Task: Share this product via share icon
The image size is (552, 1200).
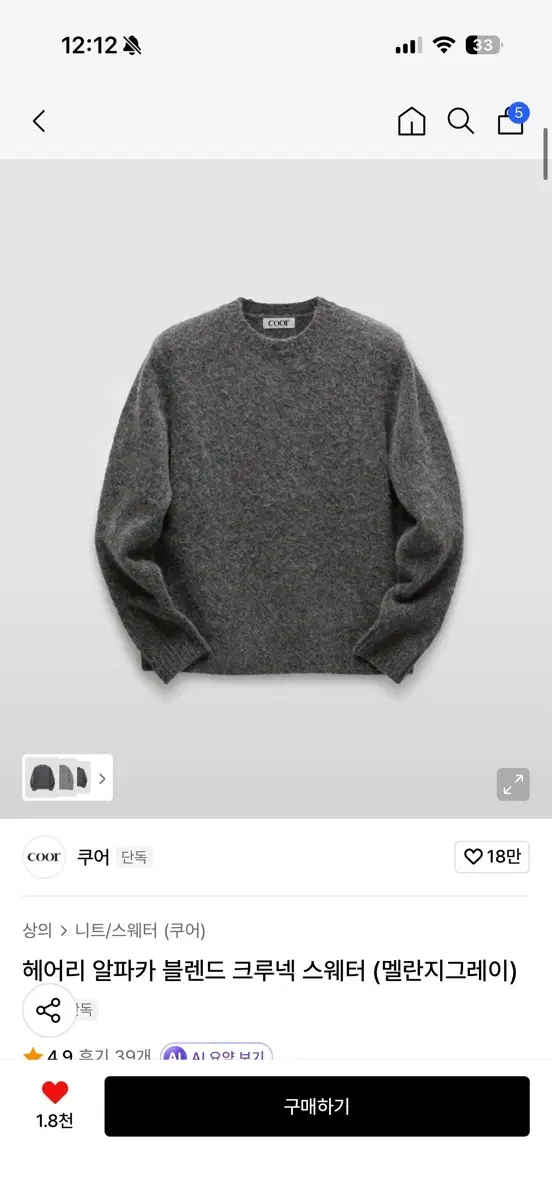Action: (x=49, y=1010)
